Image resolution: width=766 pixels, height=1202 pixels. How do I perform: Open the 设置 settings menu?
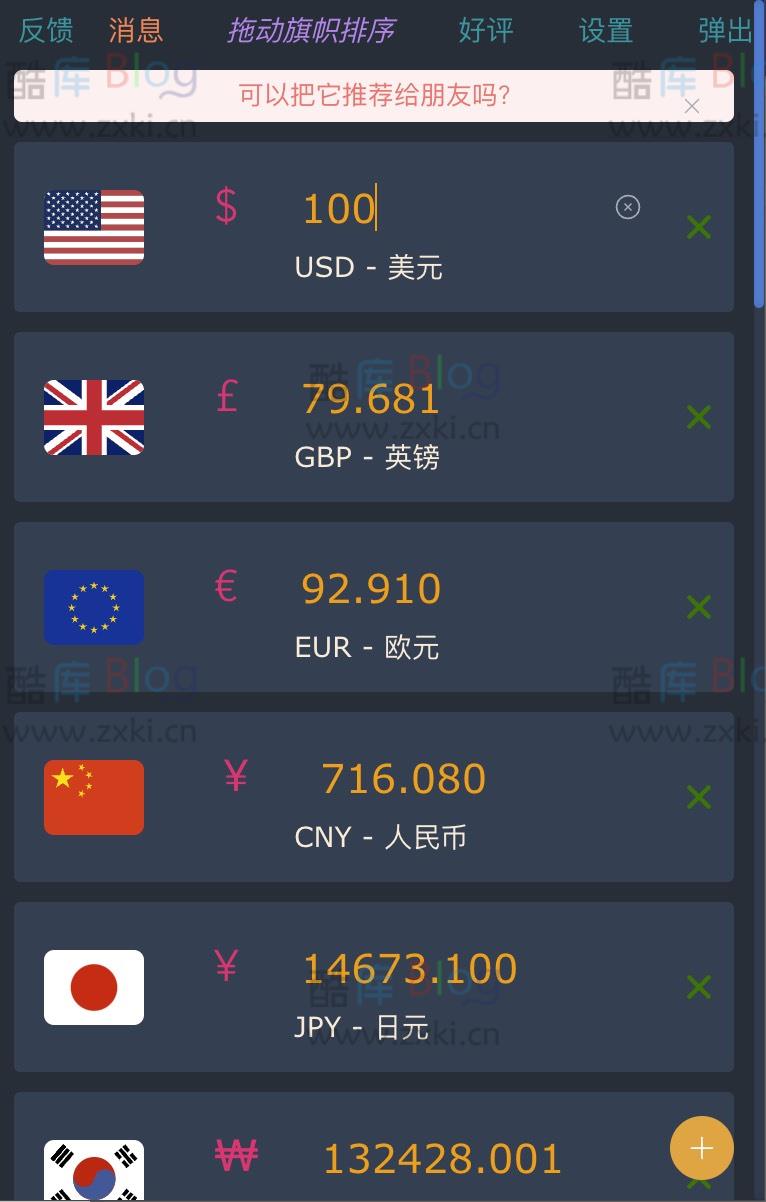[604, 32]
